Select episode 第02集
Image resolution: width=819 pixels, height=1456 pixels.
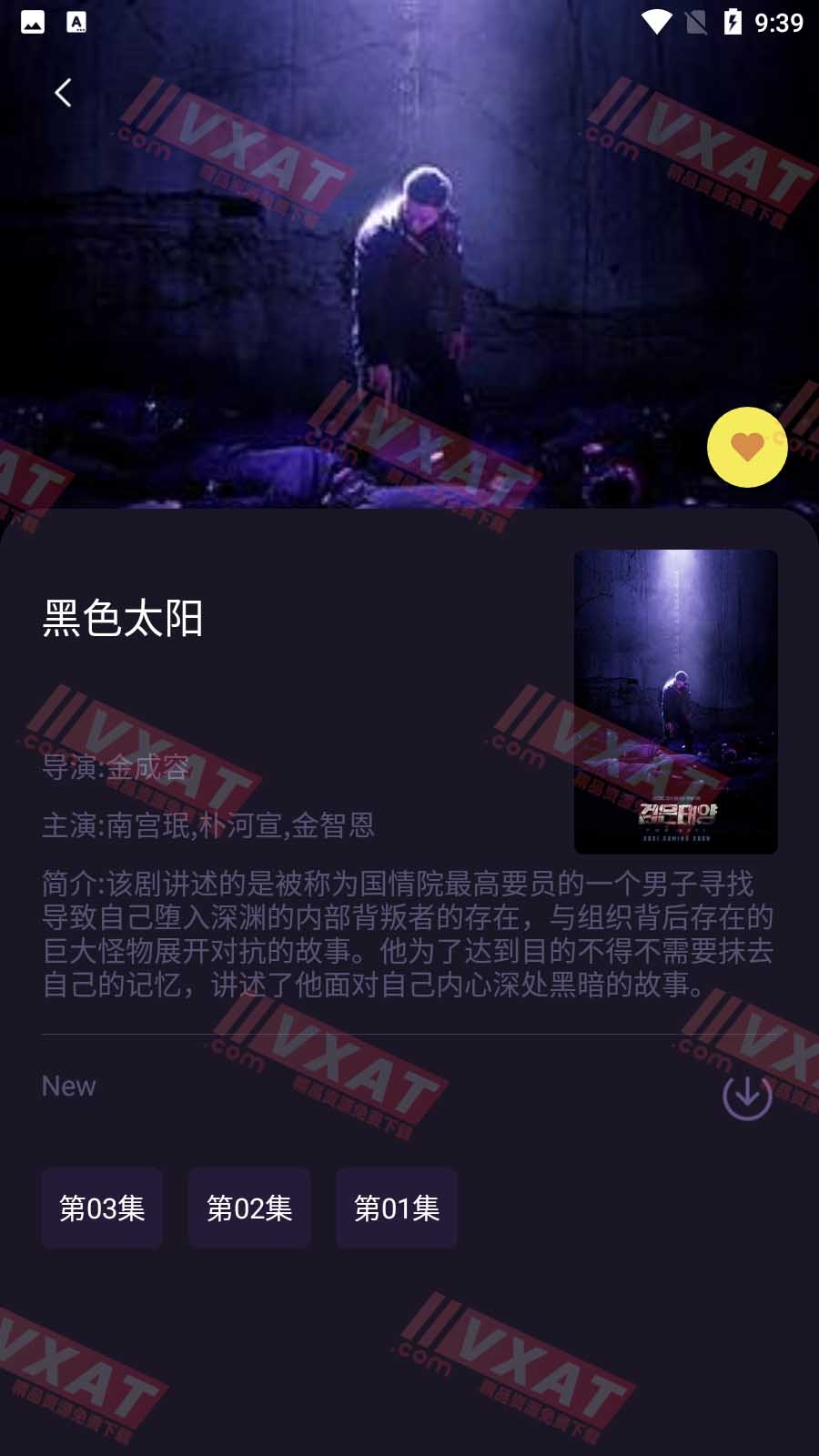click(249, 1208)
